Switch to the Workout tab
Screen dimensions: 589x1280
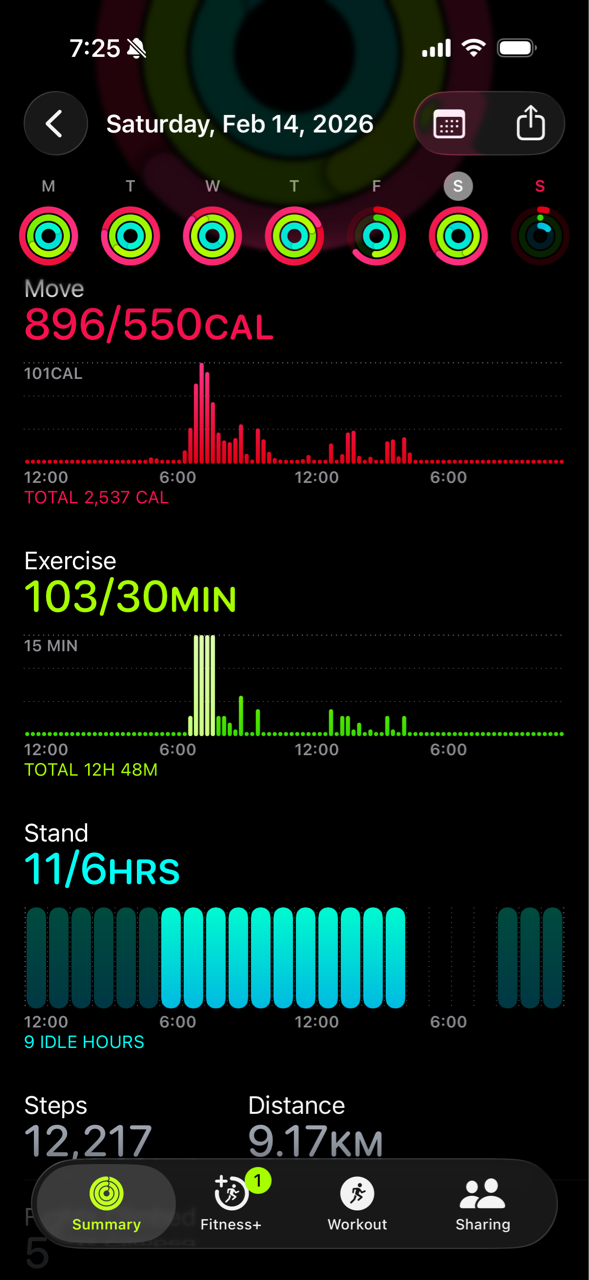click(357, 1204)
